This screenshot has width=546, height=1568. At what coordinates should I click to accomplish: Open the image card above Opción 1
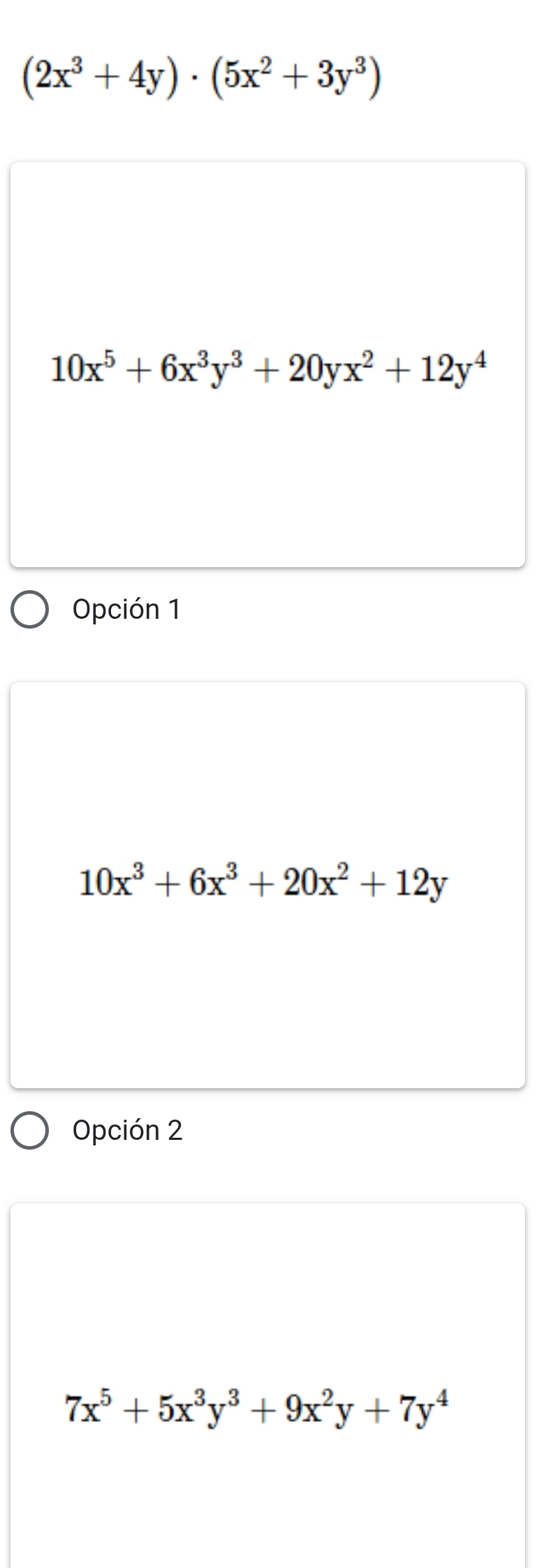coord(267,364)
